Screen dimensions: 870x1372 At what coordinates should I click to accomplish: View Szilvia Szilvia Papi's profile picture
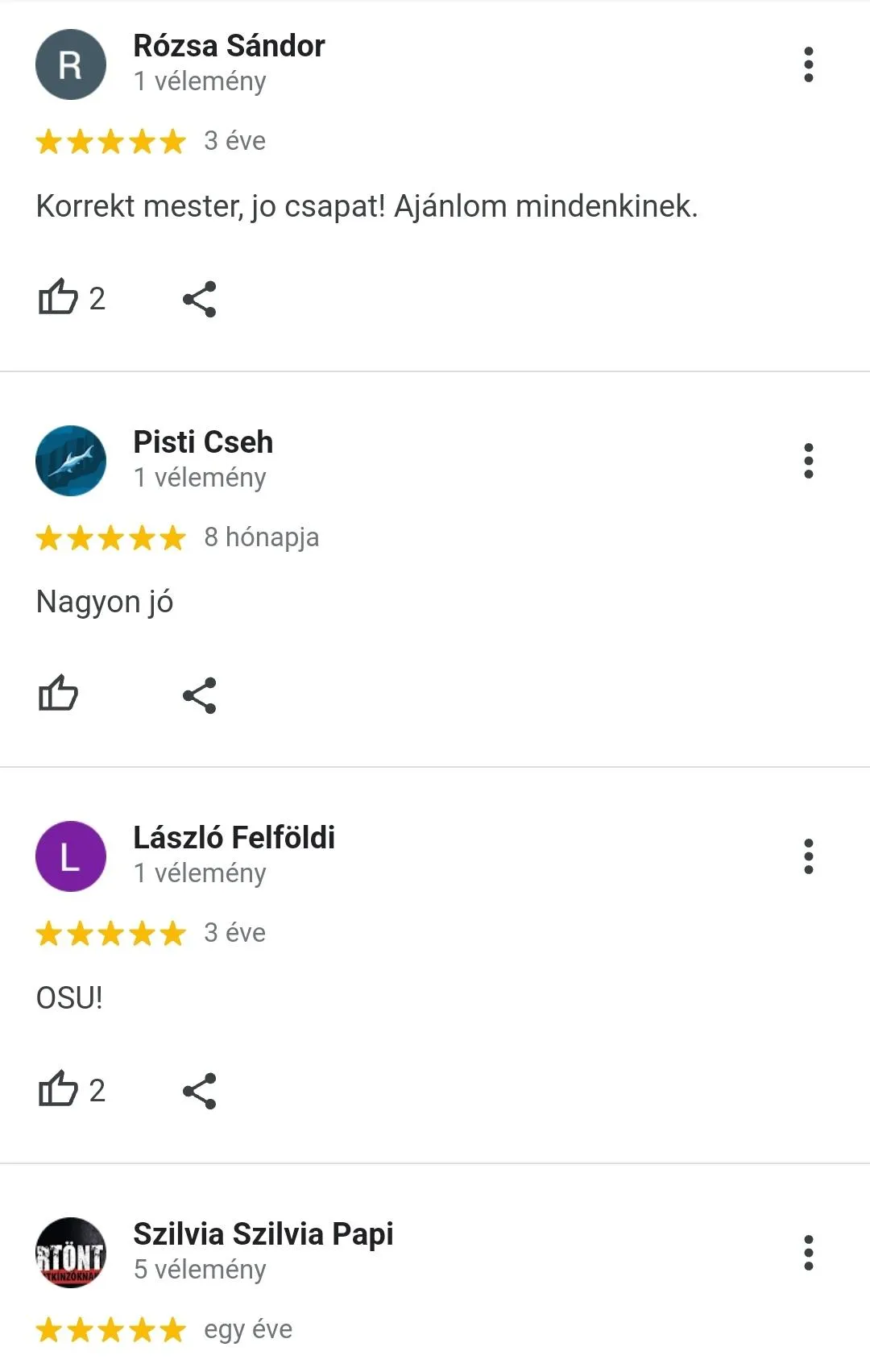pos(71,1253)
